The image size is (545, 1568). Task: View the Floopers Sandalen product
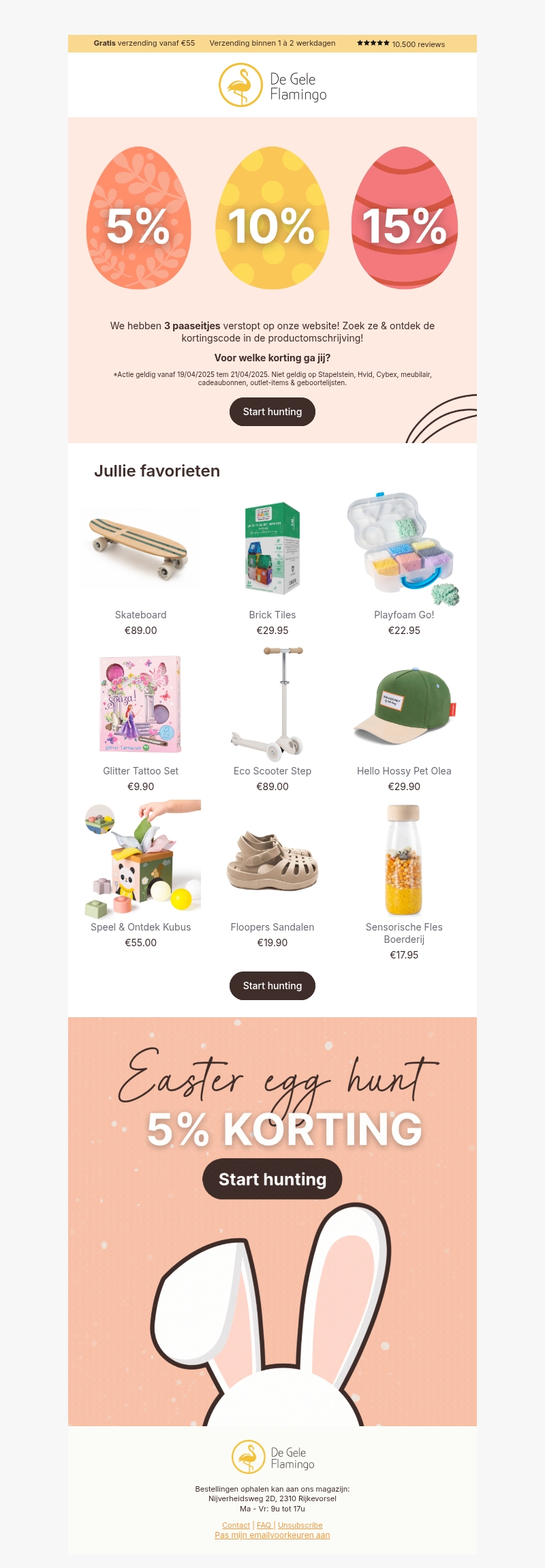[272, 860]
